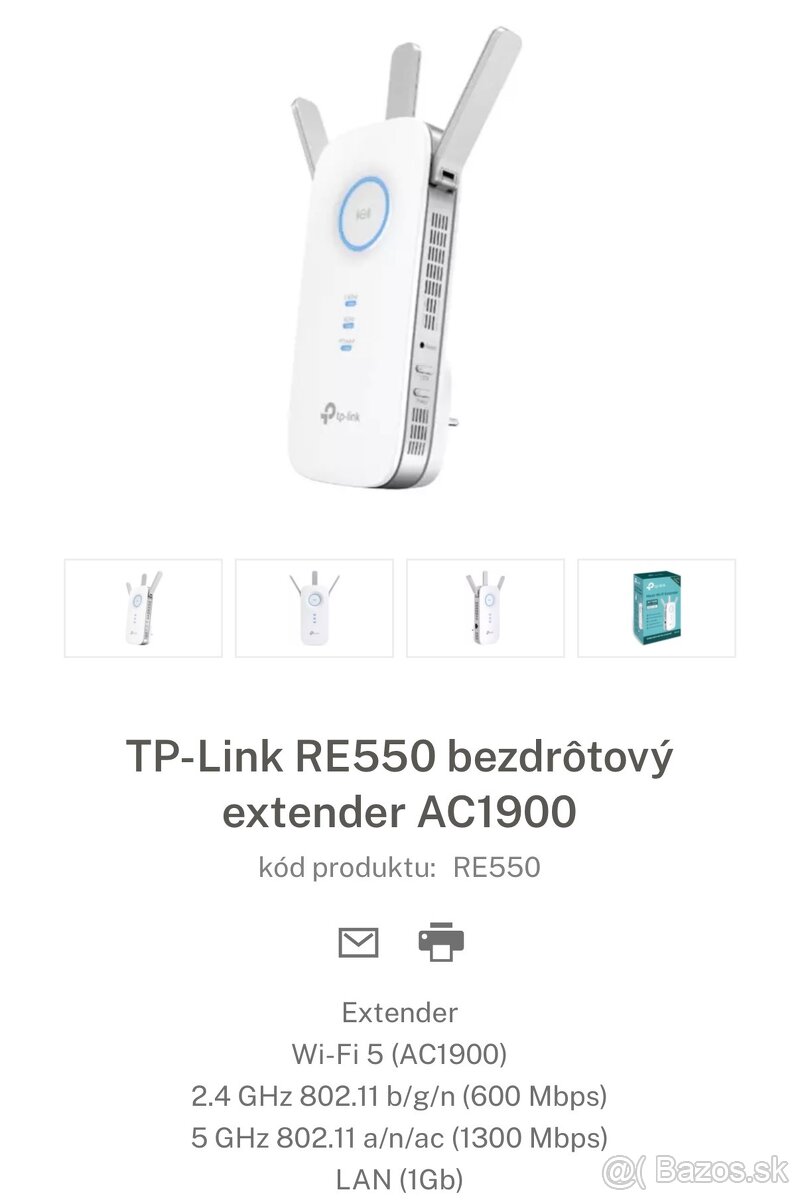
Task: Click the 5 GHz 1300 Mbps spec line
Action: 400,1137
